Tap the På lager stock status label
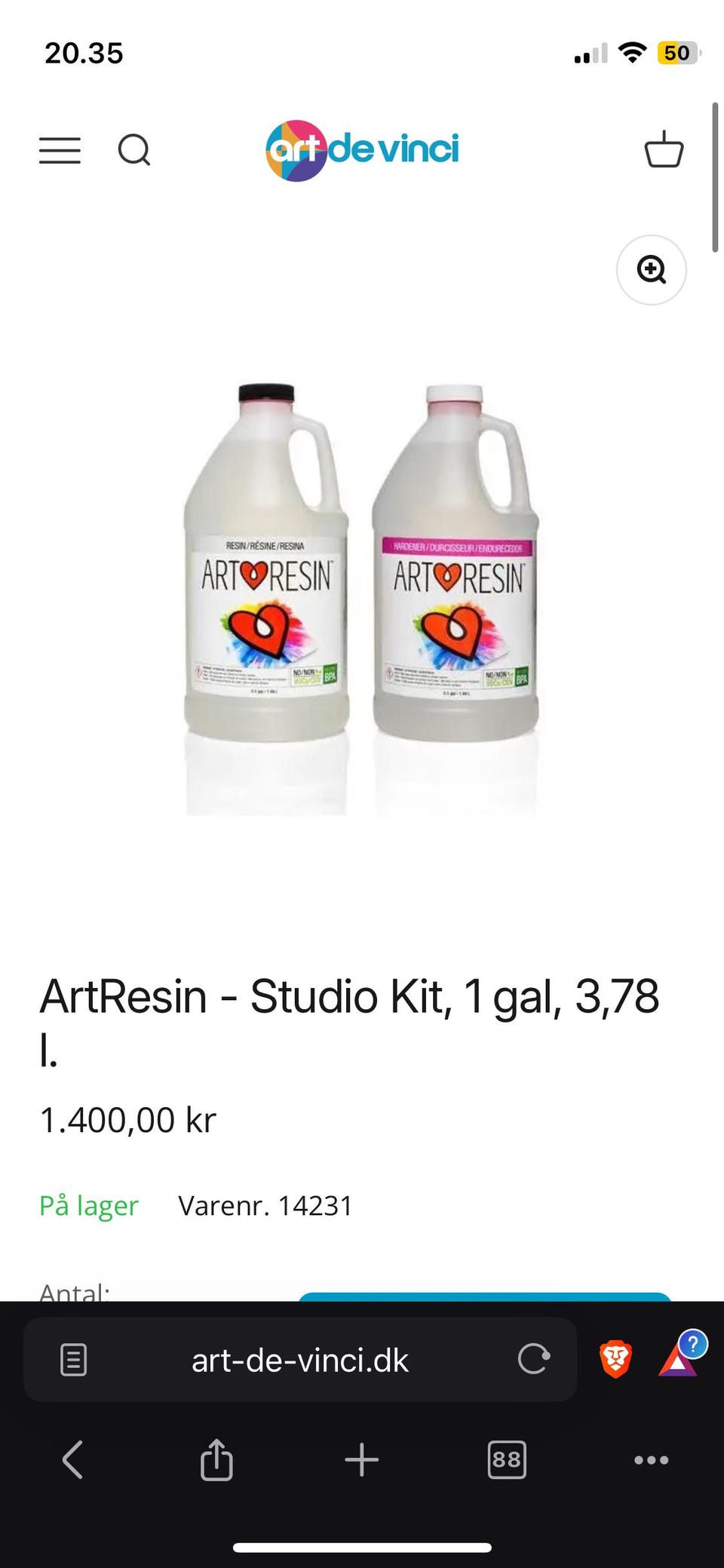 coord(88,1205)
